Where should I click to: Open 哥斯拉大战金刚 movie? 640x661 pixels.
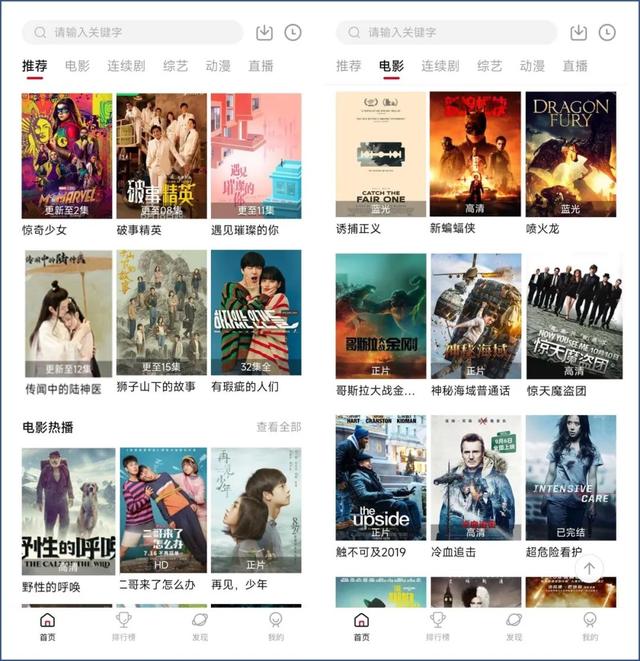[381, 315]
